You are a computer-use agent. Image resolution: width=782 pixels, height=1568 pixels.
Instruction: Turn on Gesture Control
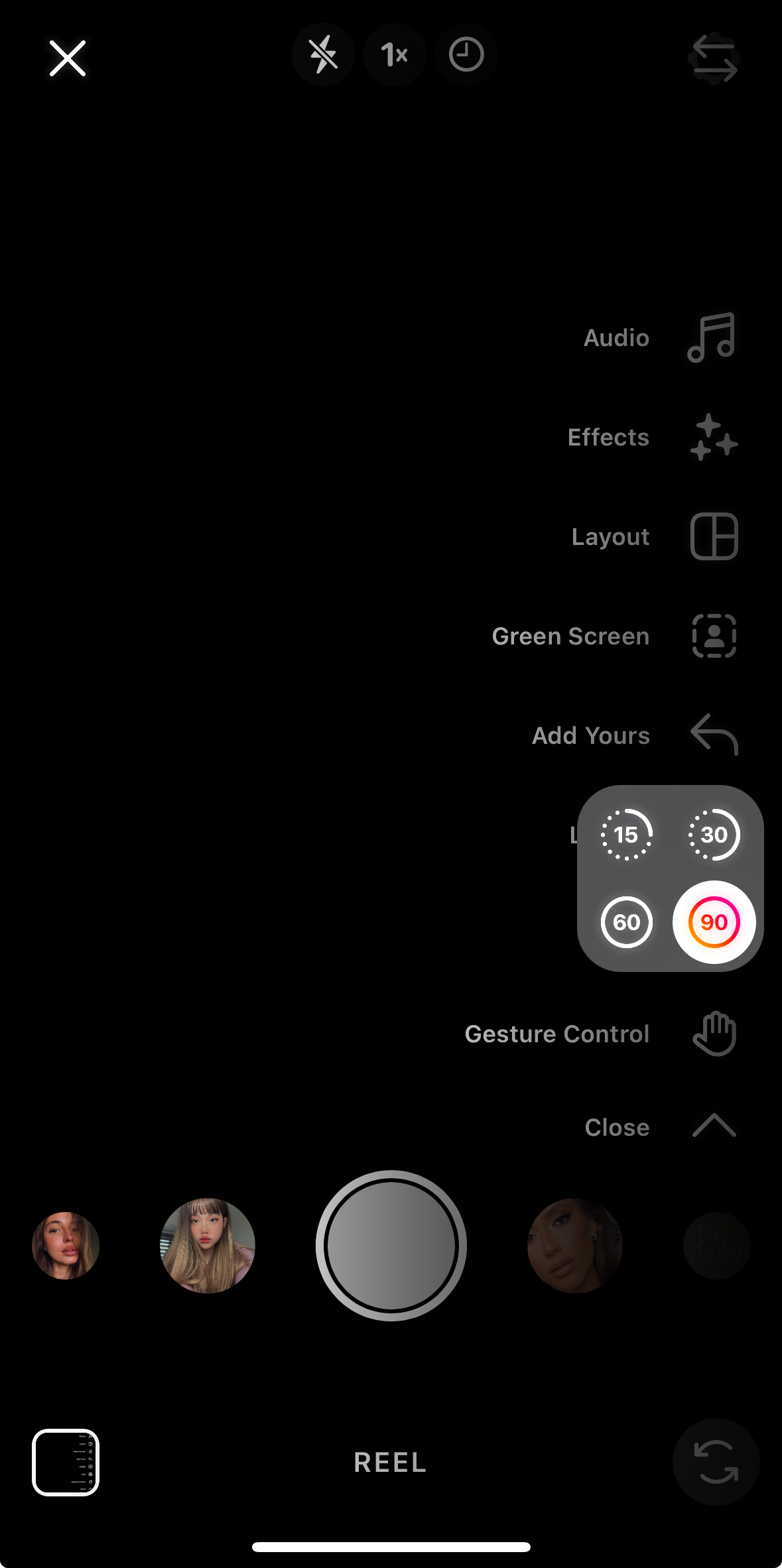714,1034
